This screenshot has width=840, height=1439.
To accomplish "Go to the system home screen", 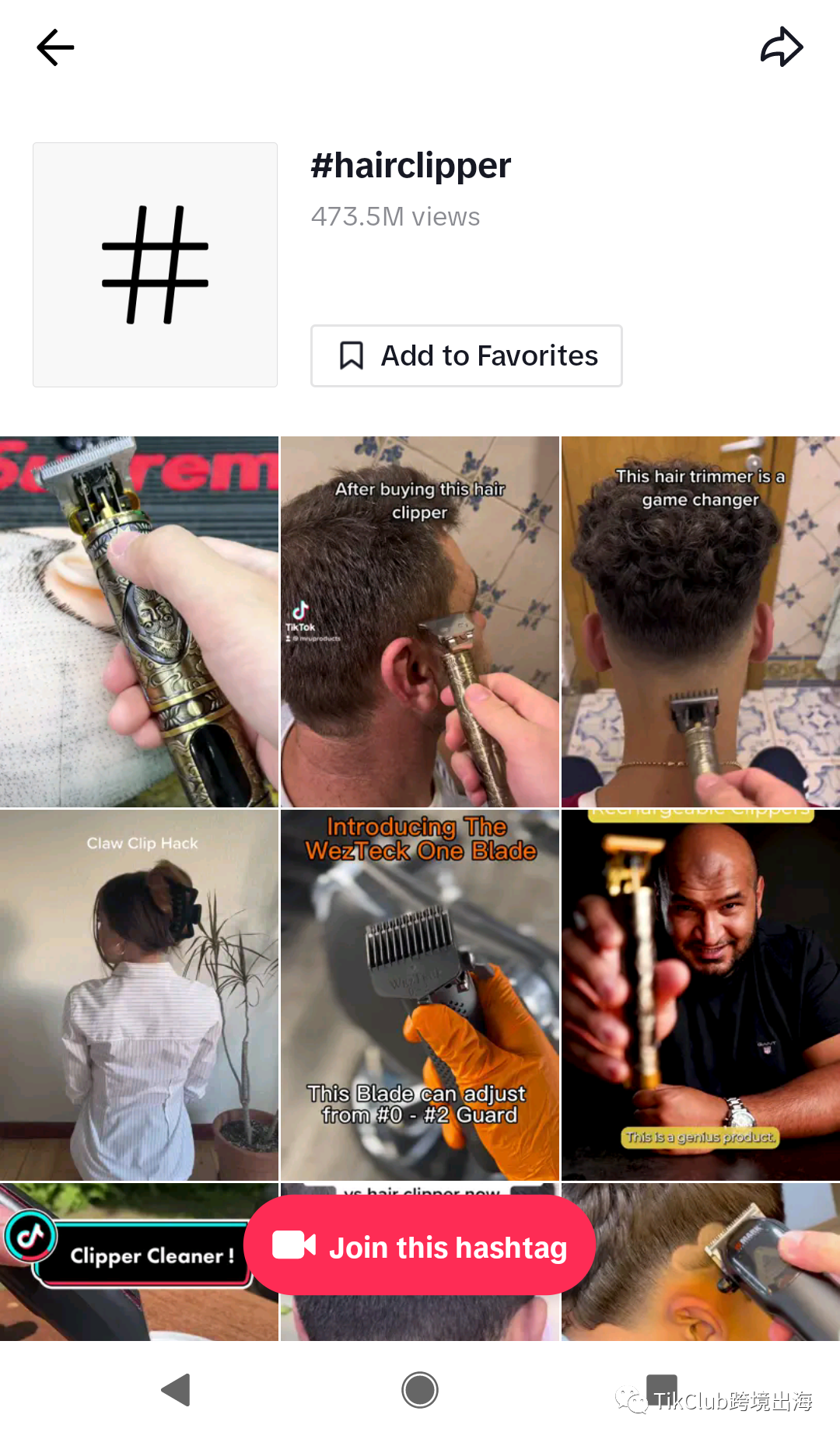I will click(x=419, y=1390).
